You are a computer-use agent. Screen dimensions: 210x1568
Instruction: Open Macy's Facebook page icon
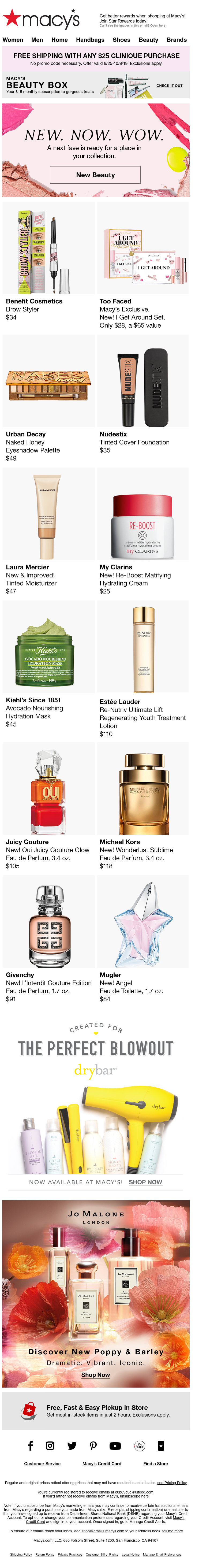(x=31, y=1446)
